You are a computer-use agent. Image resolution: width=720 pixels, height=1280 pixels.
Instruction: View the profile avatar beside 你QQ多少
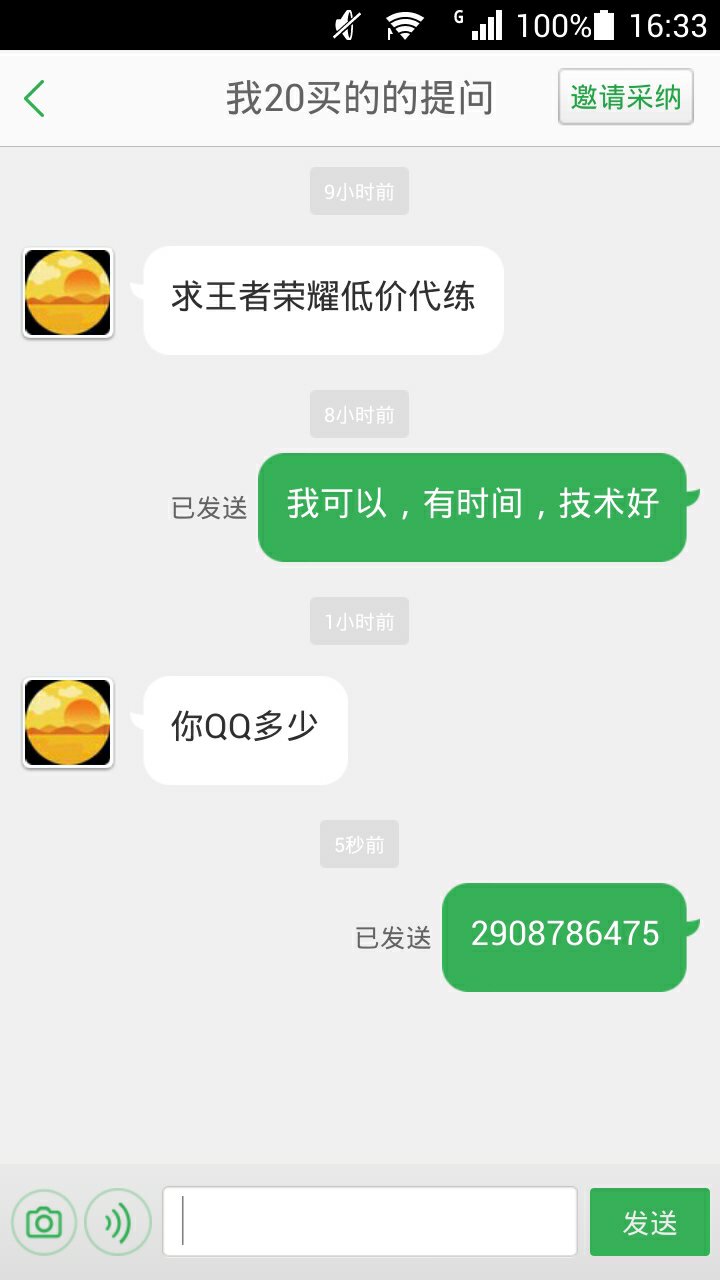tap(68, 723)
